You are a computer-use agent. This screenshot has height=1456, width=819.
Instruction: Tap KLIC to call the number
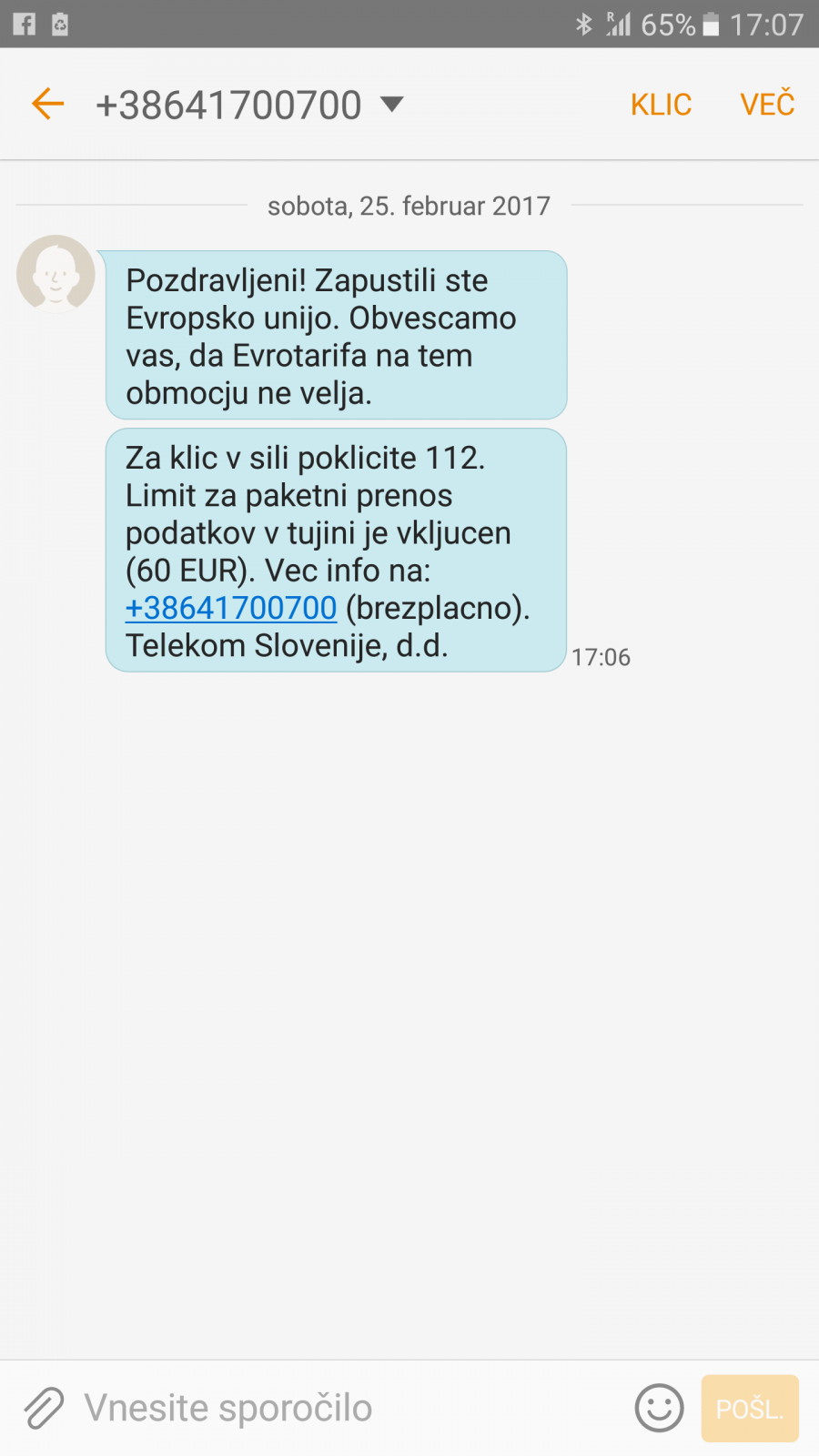(x=661, y=105)
